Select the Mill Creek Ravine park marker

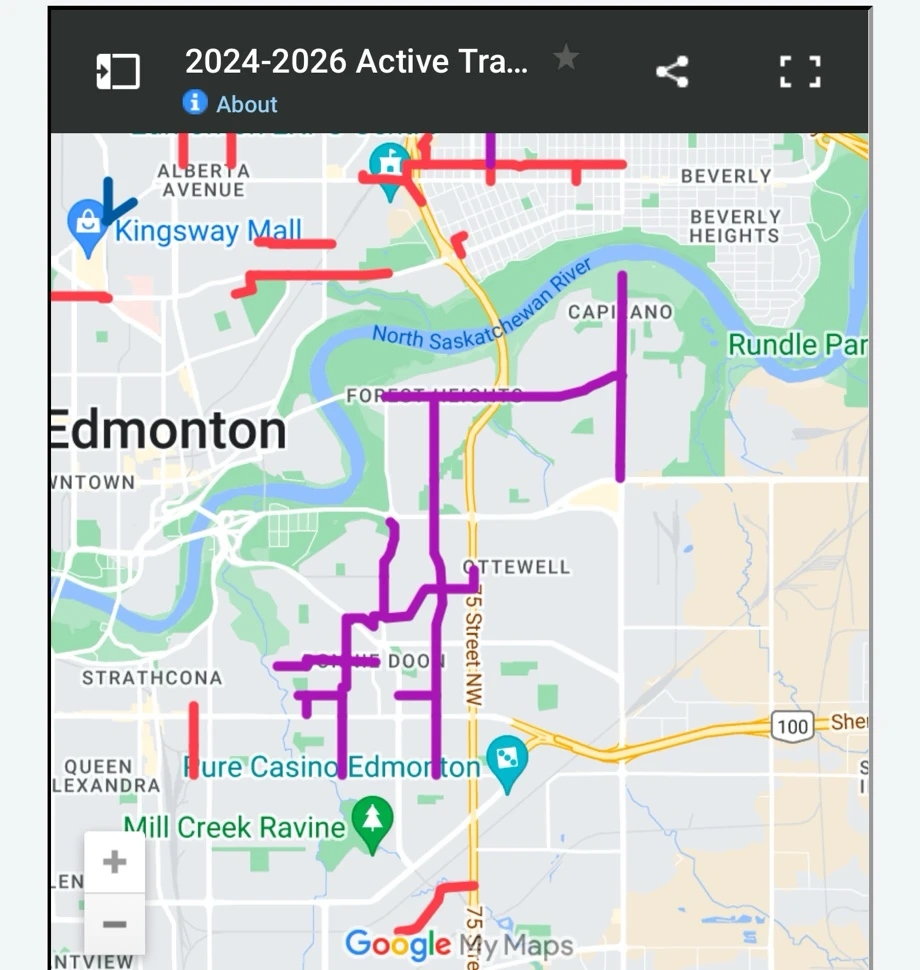[373, 823]
